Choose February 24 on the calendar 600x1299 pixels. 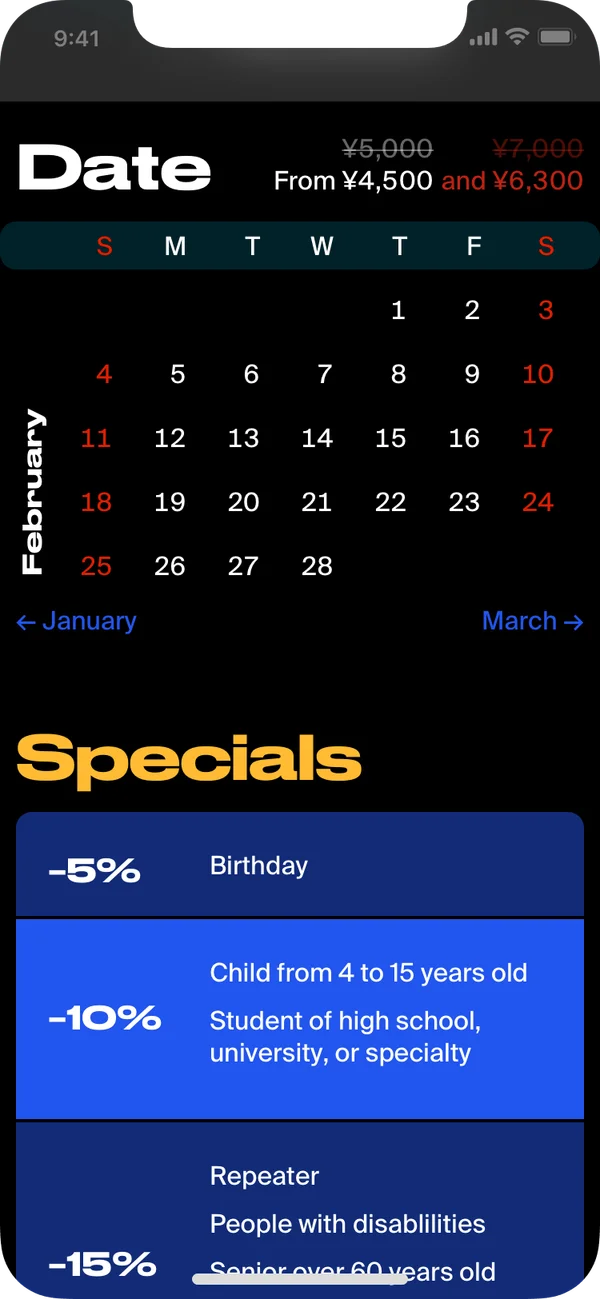click(538, 502)
